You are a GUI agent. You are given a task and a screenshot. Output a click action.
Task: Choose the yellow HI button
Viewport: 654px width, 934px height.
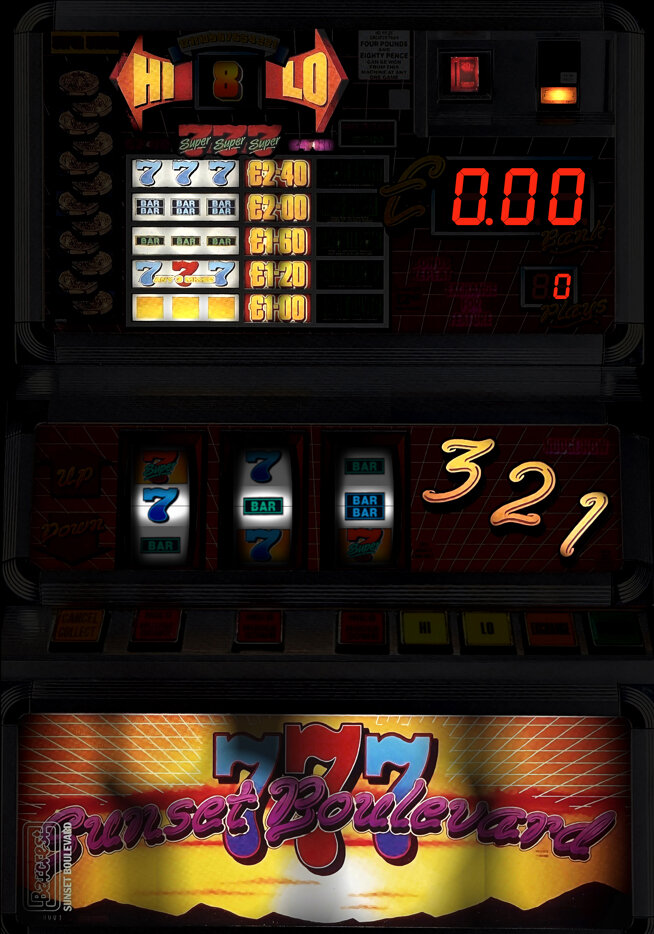[x=424, y=629]
